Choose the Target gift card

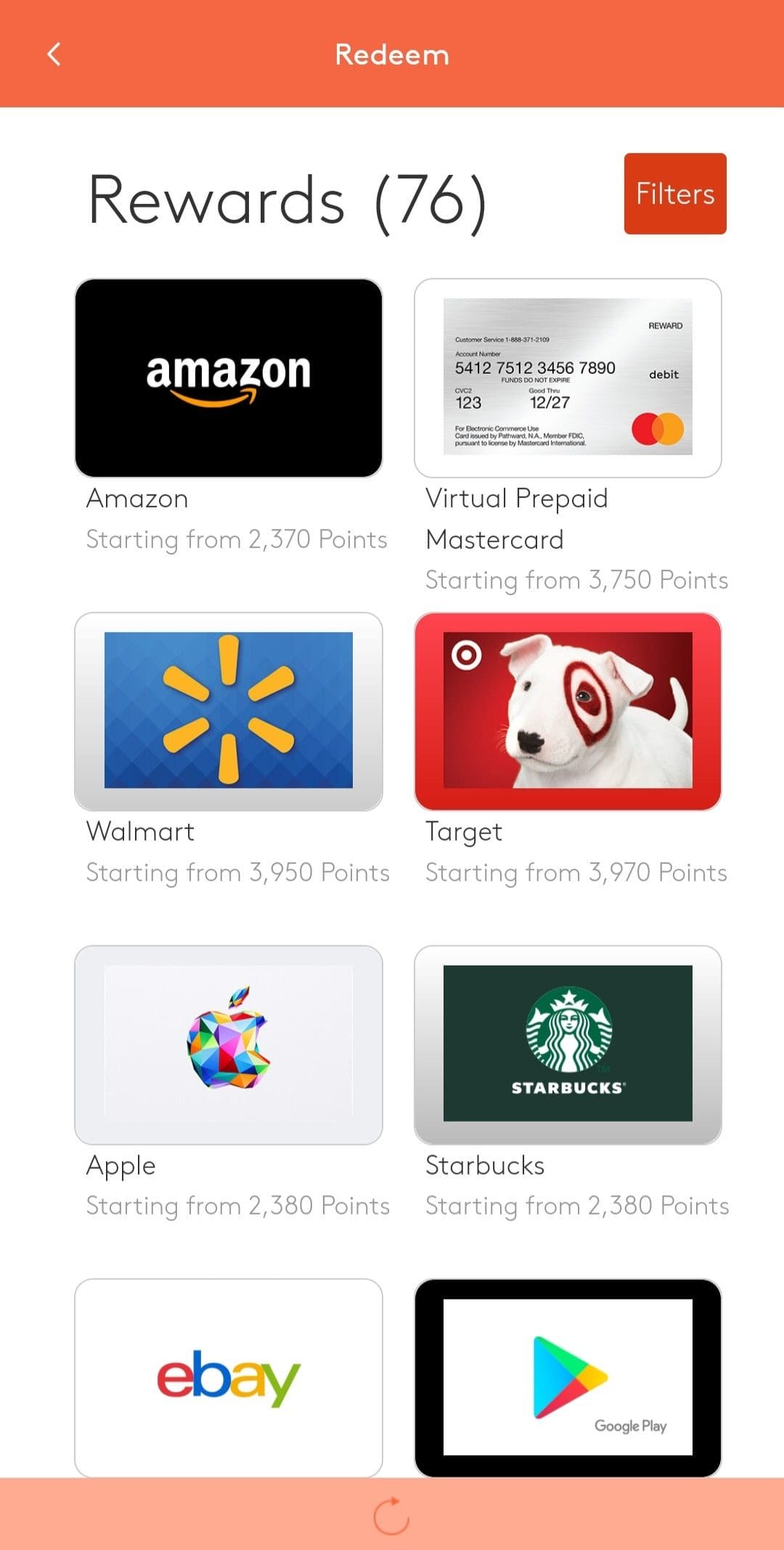[568, 711]
